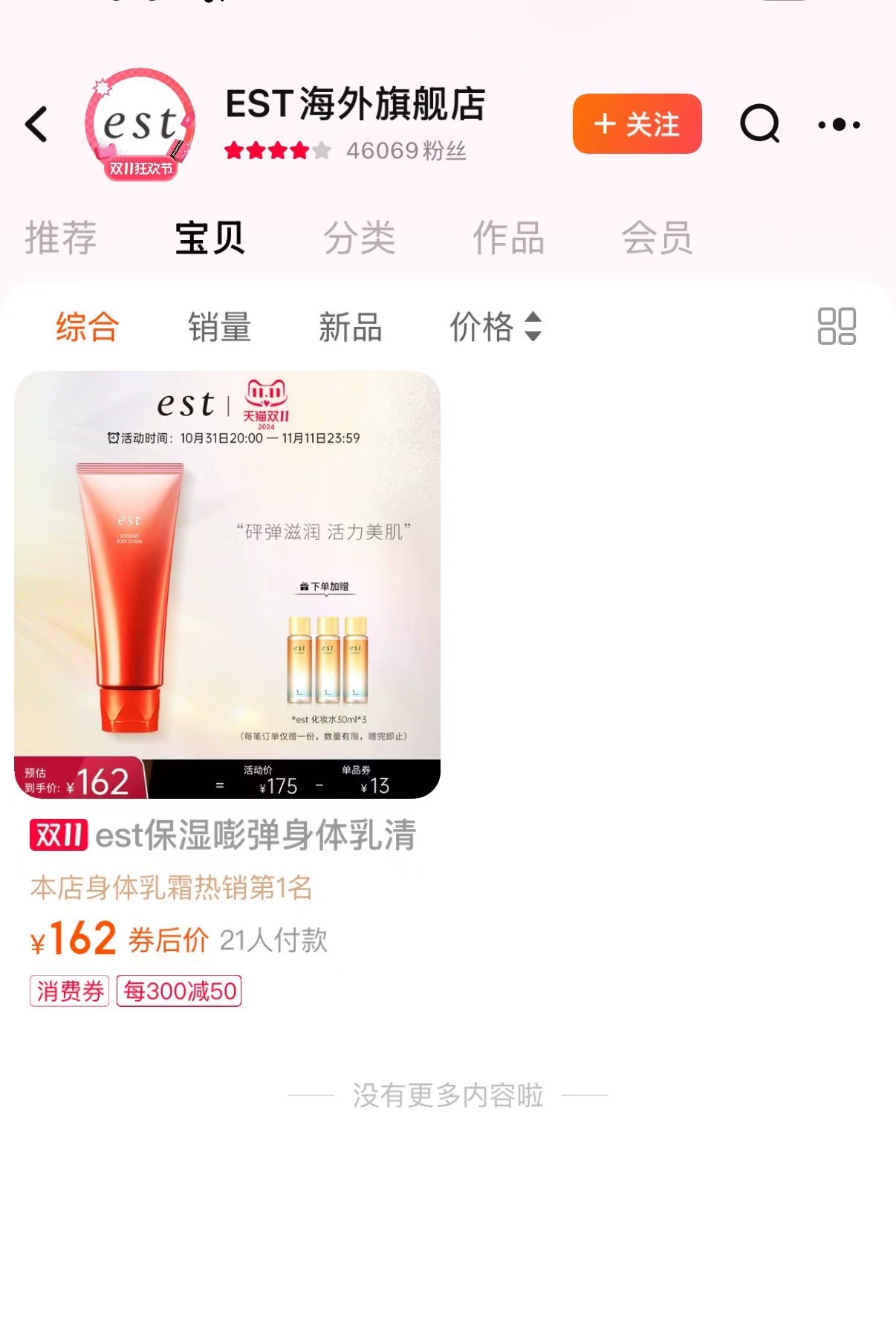Follow the EST store with 关注 button
Screen dimensions: 896x1336
637,124
